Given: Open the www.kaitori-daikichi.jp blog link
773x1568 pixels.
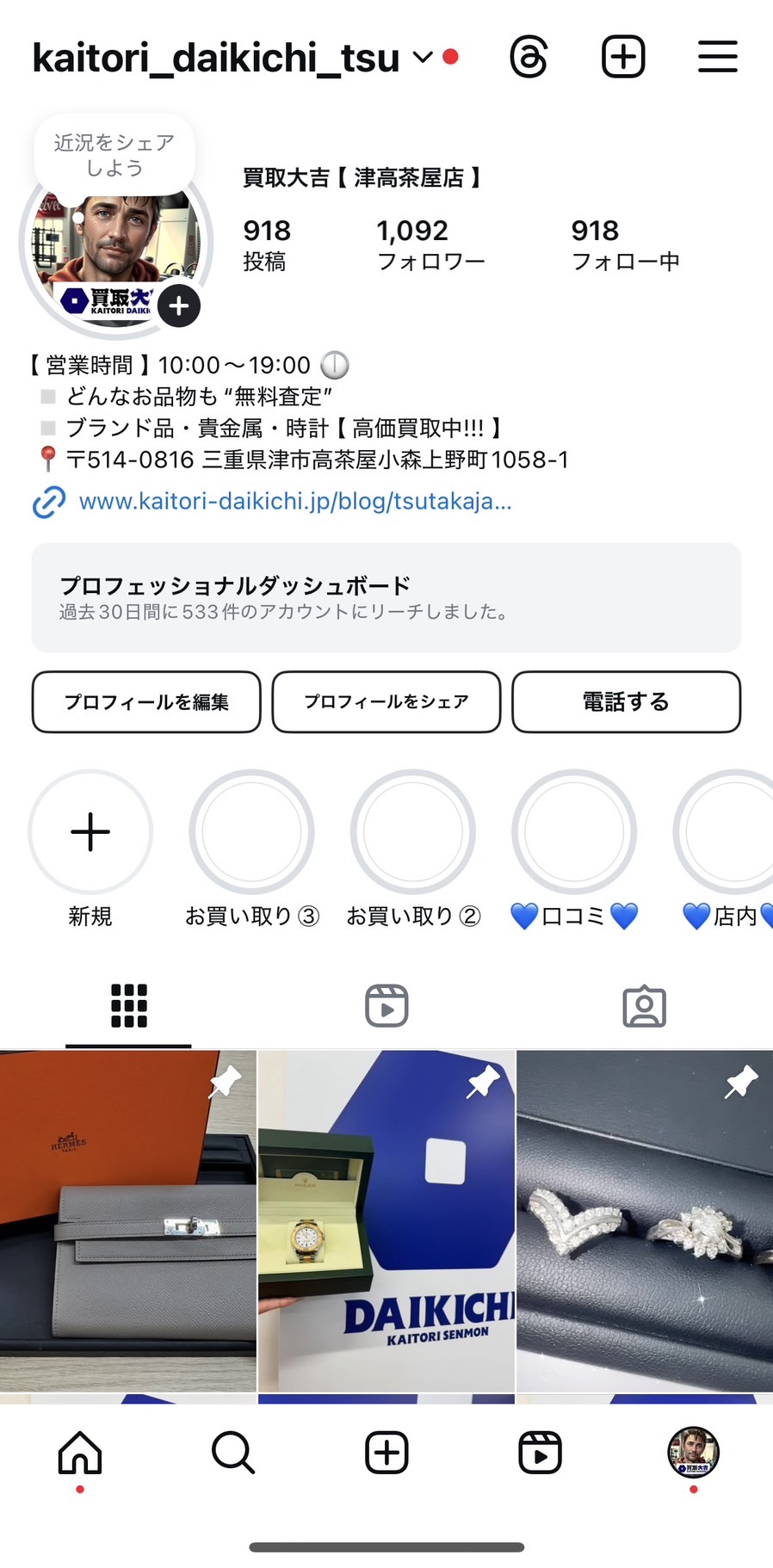Looking at the screenshot, I should coord(294,501).
